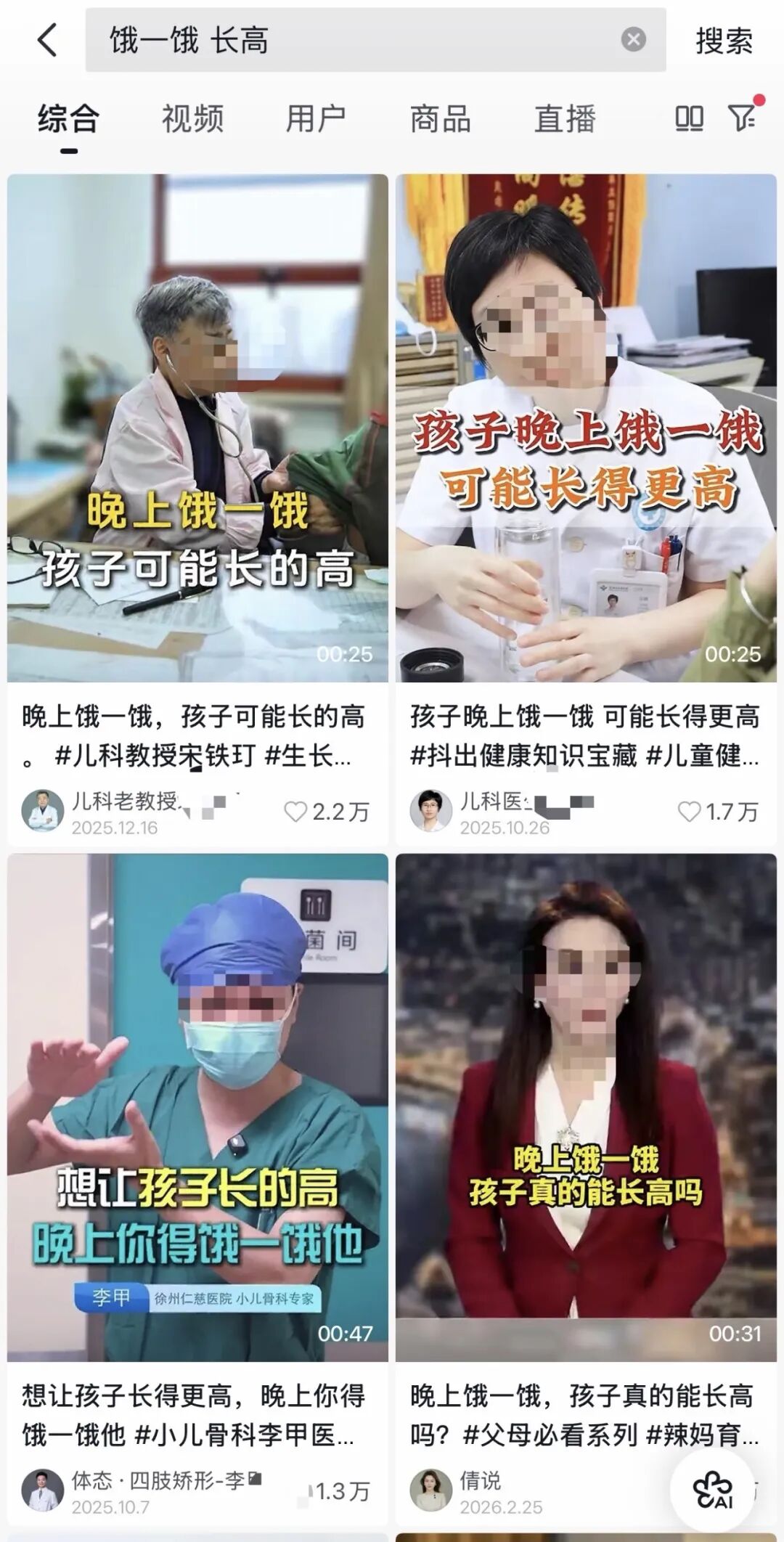
Task: Switch to the 直播 tab
Action: click(565, 119)
